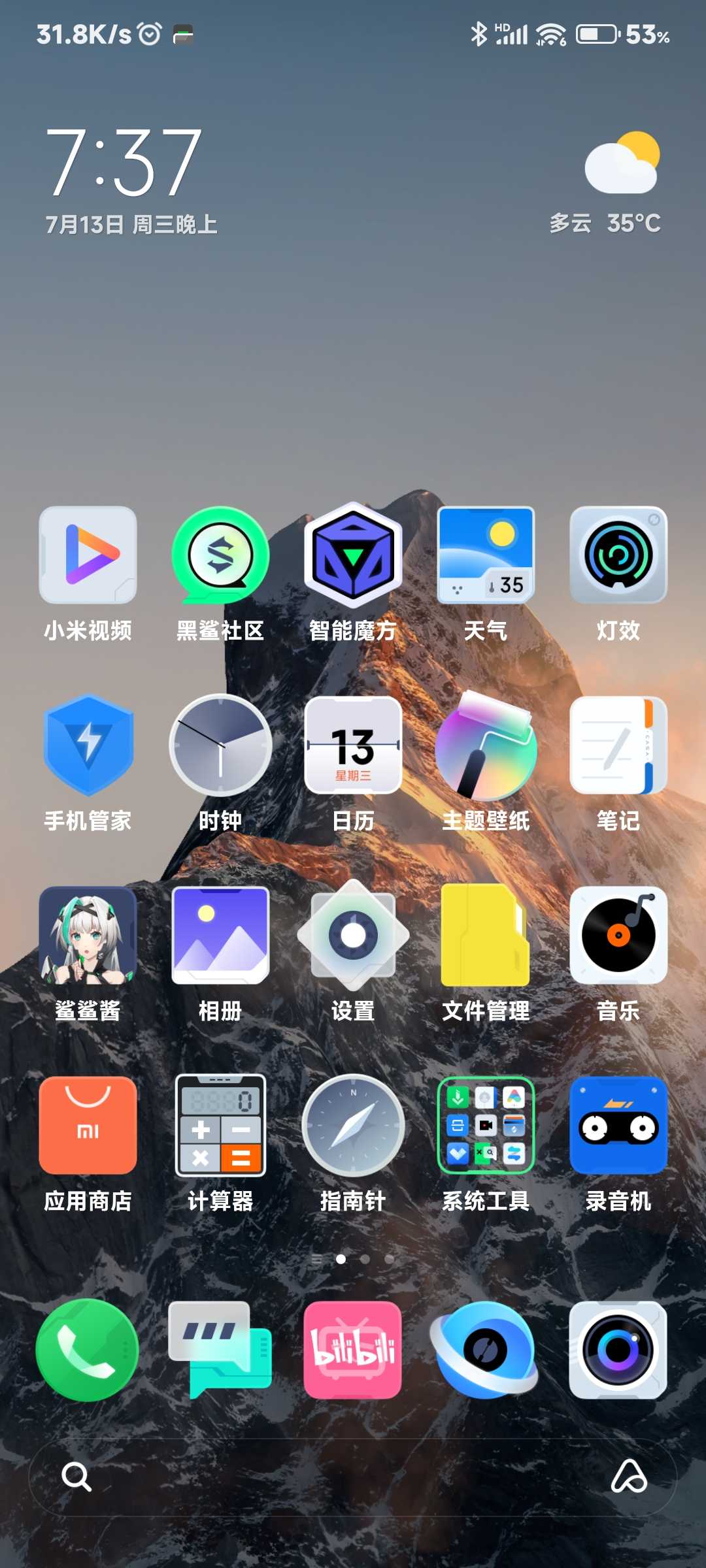This screenshot has width=706, height=1568.
Task: Open the bilibili app in the dock
Action: [x=353, y=1350]
